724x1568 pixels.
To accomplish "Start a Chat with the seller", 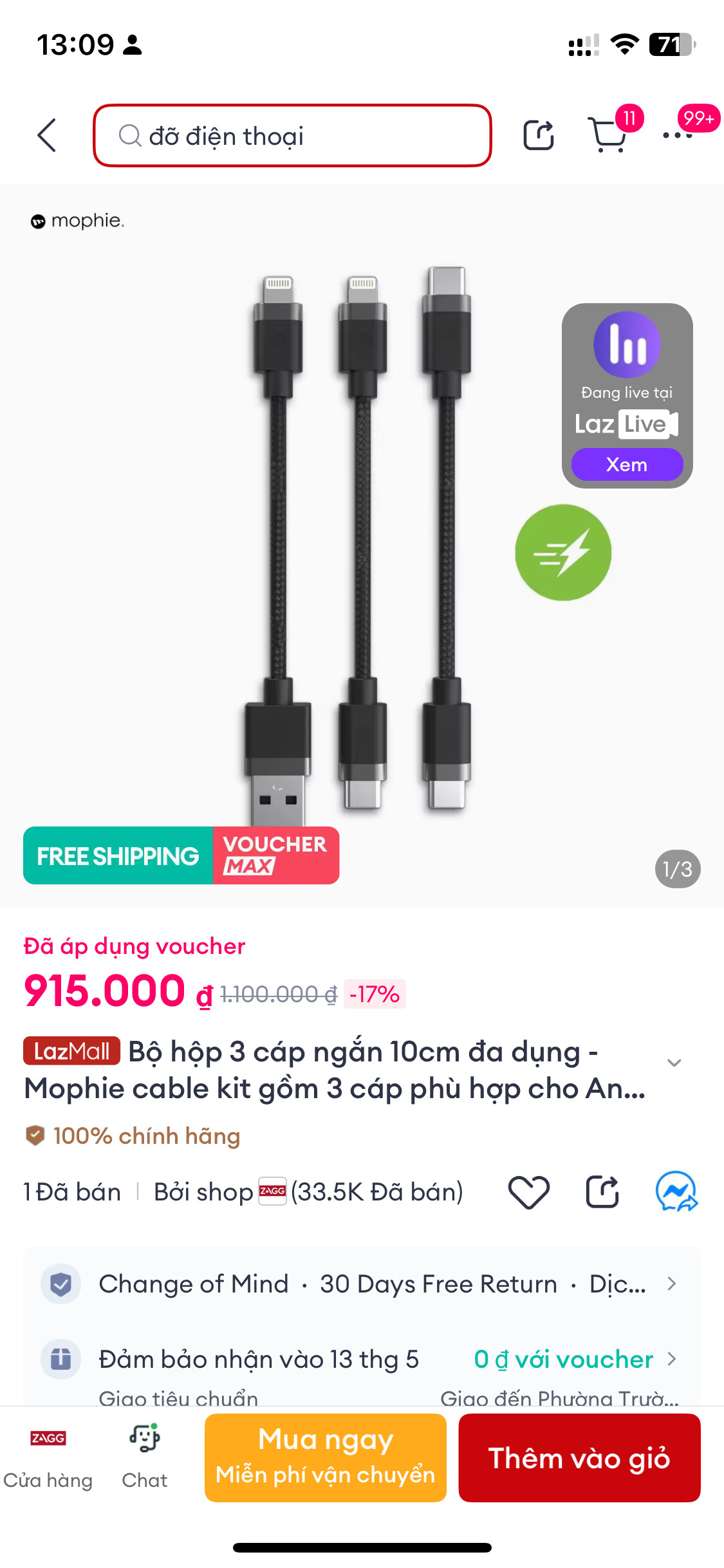I will pyautogui.click(x=144, y=1457).
